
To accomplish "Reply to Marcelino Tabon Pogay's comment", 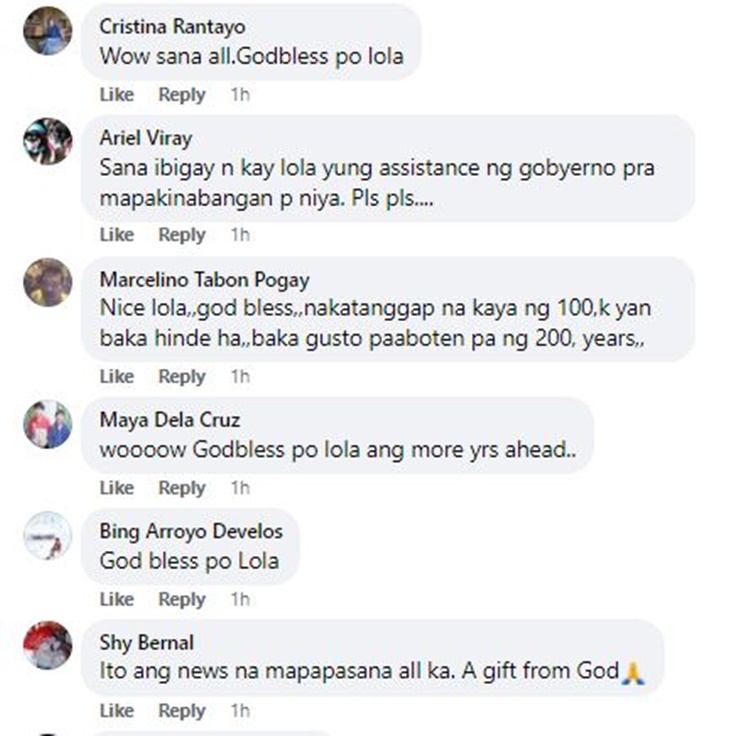I will pyautogui.click(x=182, y=377).
